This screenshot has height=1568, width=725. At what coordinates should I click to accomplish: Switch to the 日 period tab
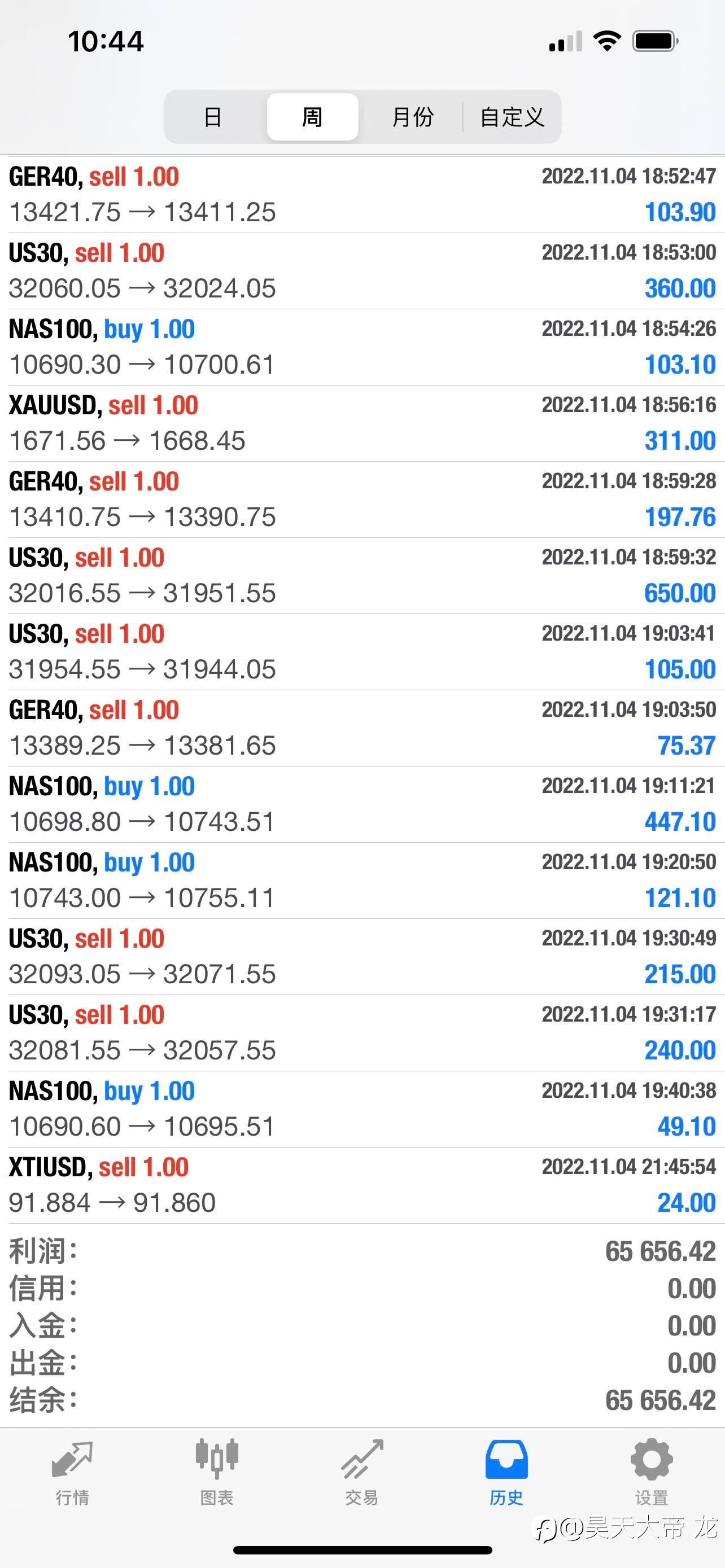(212, 117)
